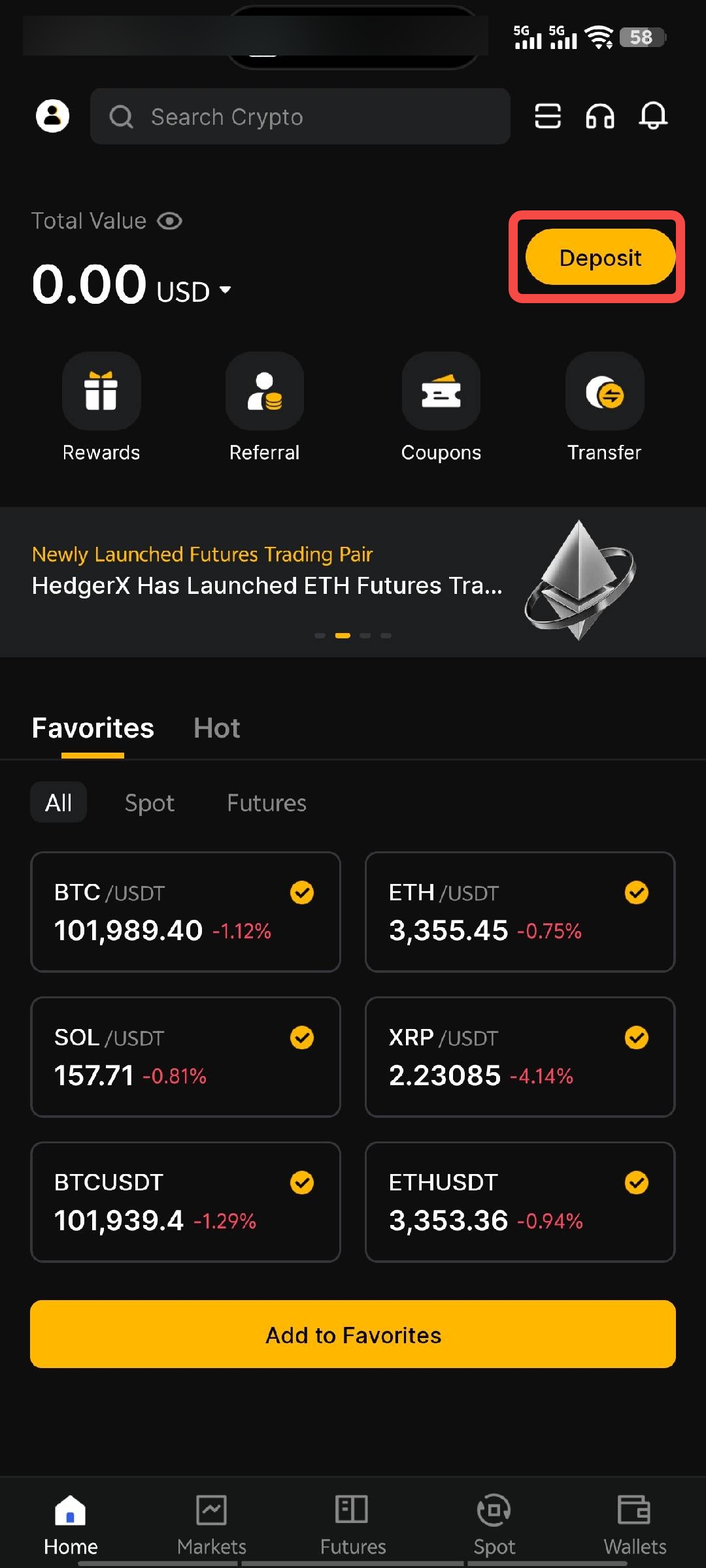Tap the Search Crypto field

(300, 117)
